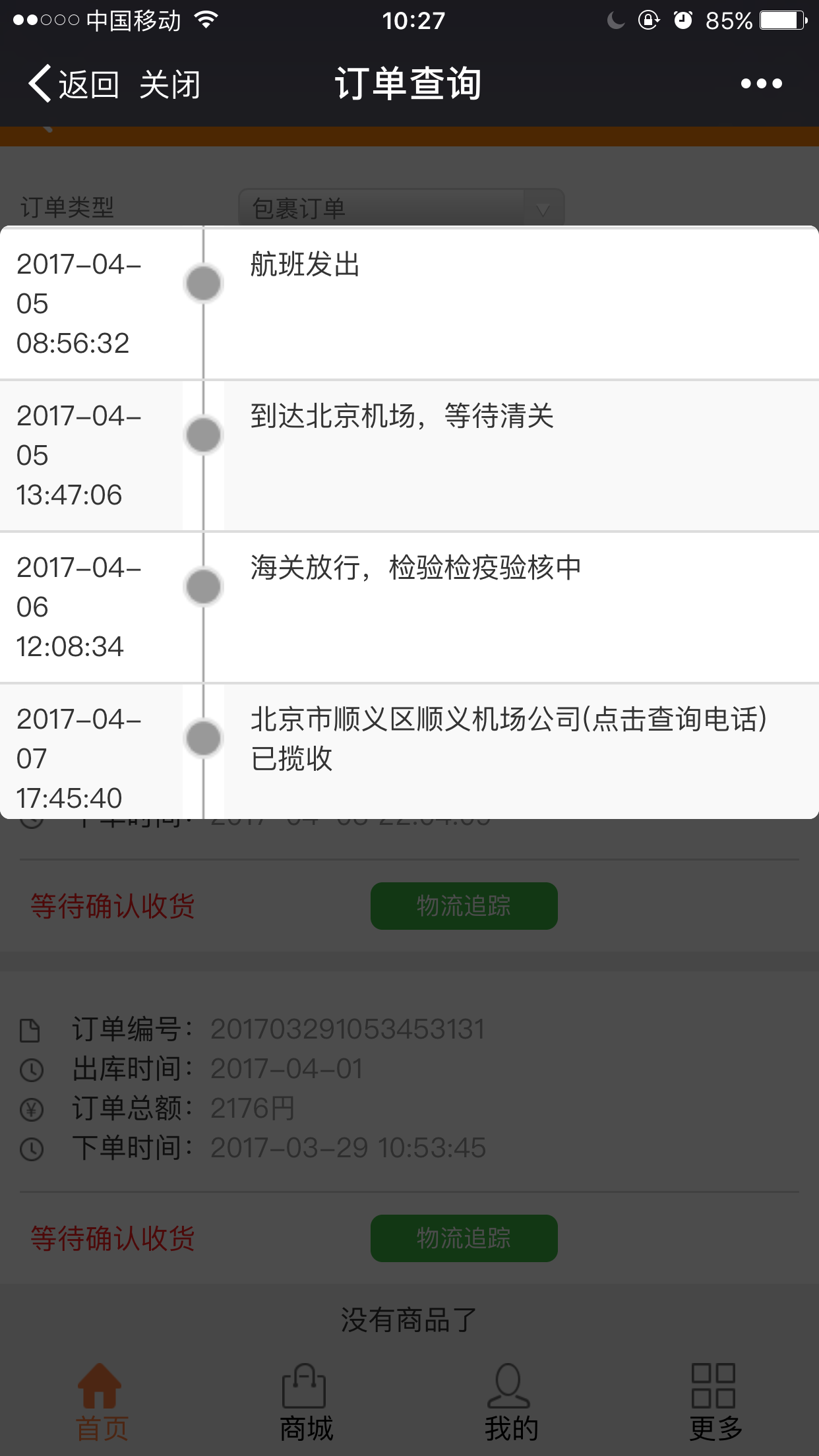Close the page with 关闭
The image size is (819, 1456).
pyautogui.click(x=169, y=84)
